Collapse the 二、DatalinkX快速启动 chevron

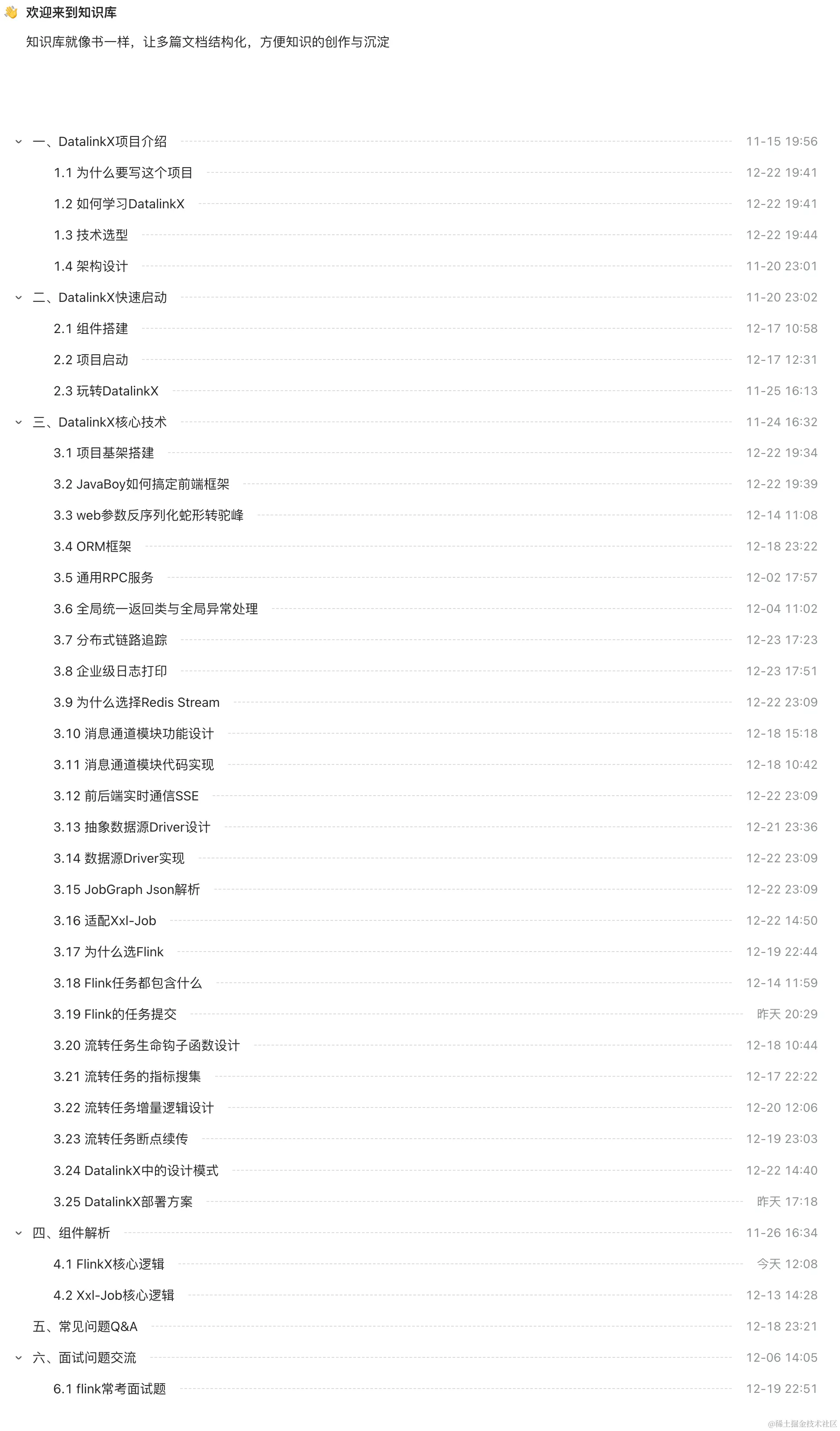[x=19, y=298]
